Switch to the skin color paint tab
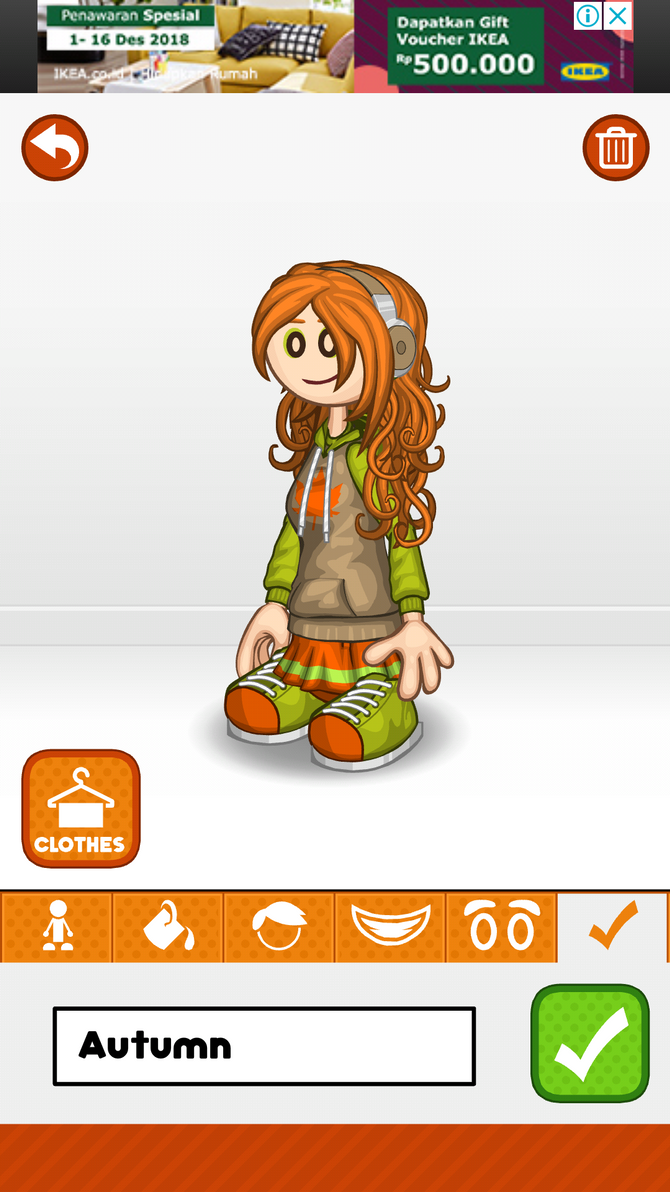 coord(168,927)
